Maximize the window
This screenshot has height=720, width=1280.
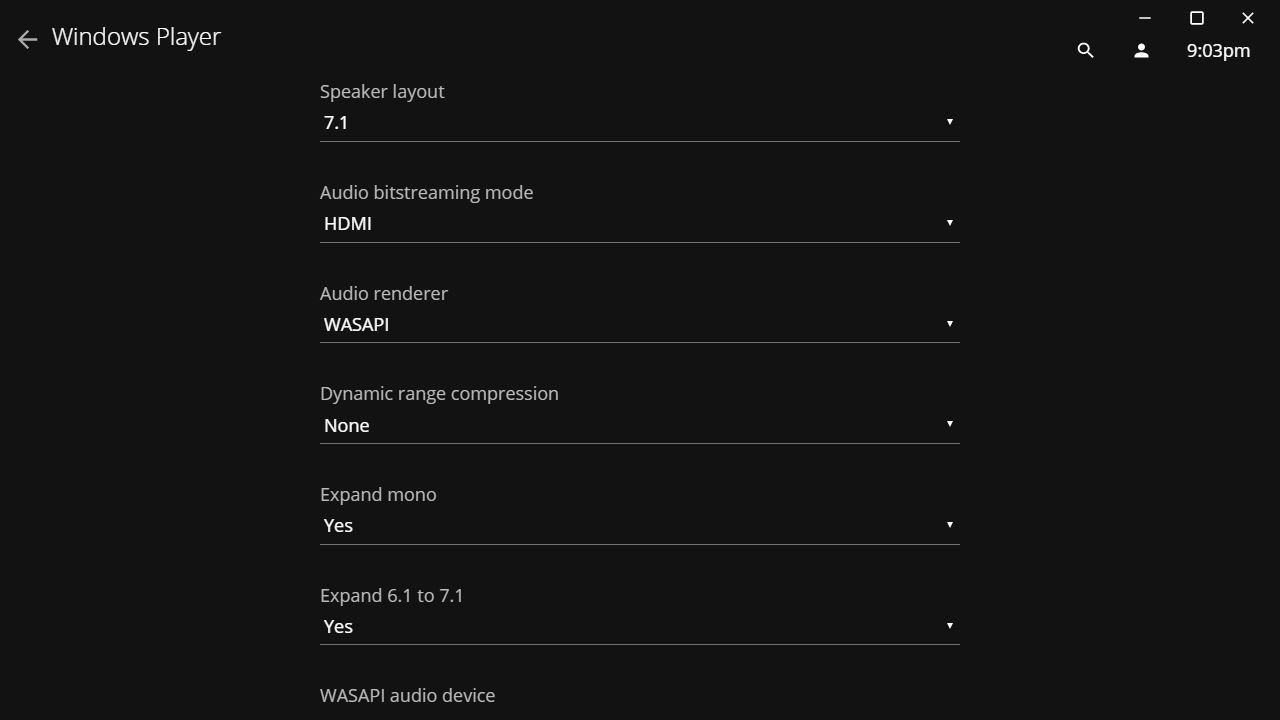coord(1196,18)
